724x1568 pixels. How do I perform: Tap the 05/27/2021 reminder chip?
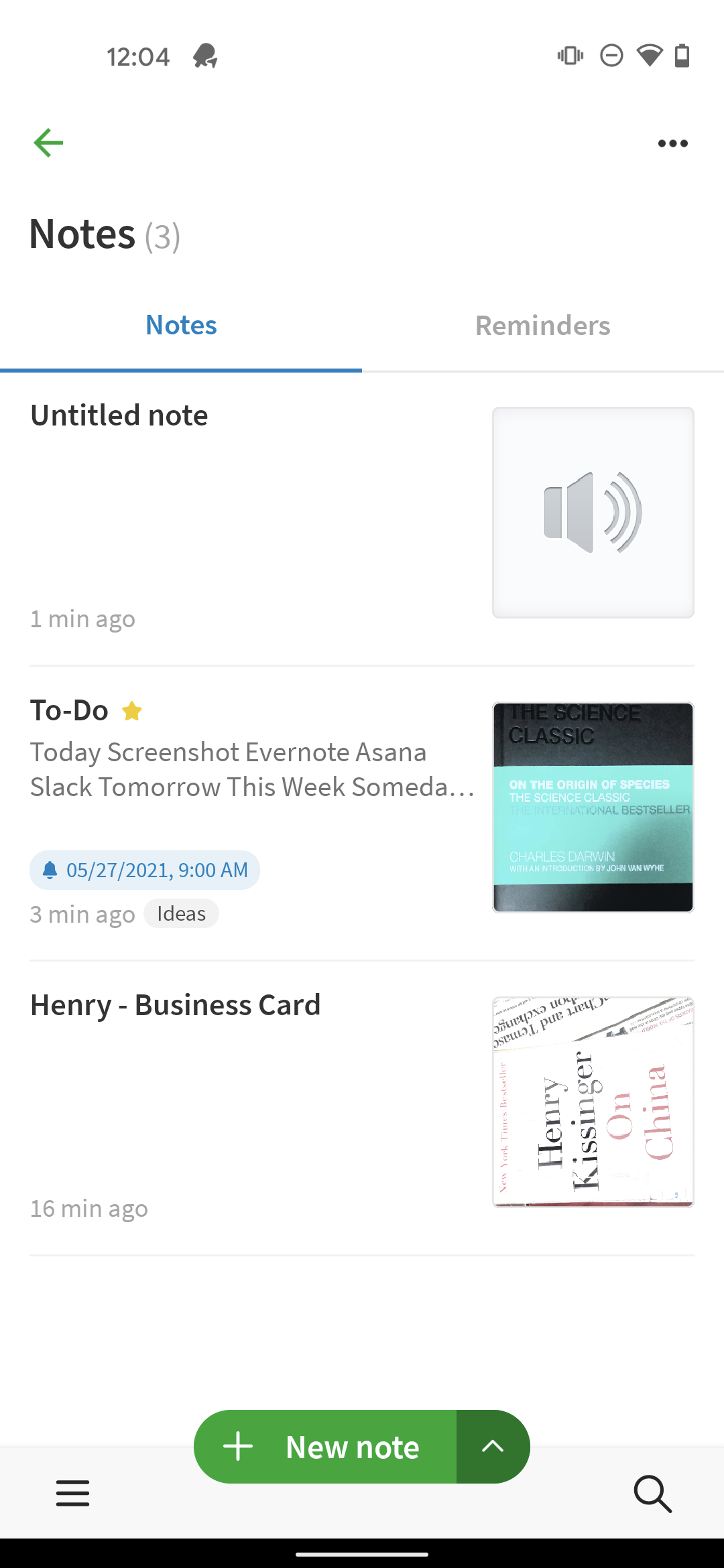145,870
